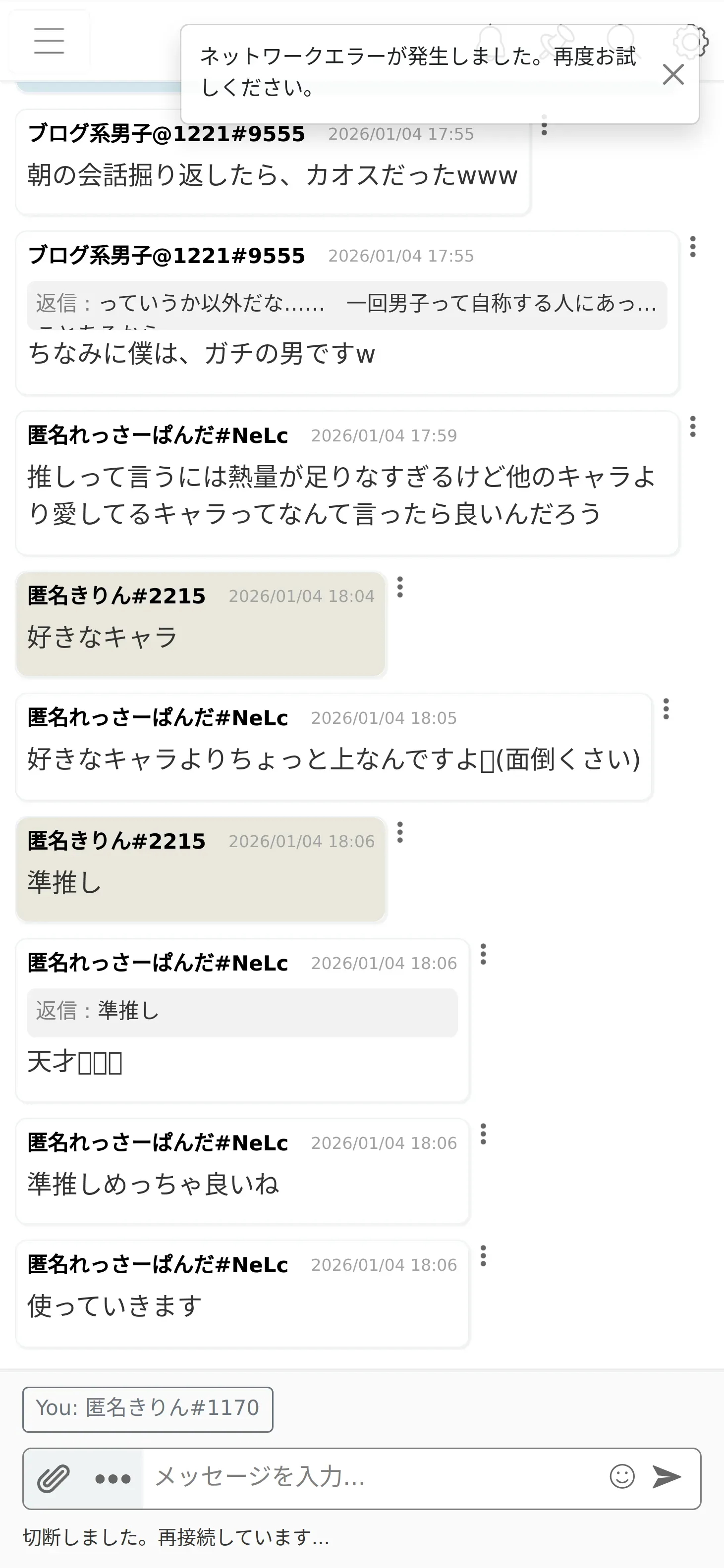
Task: Open the hamburger drawer menu
Action: pos(50,41)
